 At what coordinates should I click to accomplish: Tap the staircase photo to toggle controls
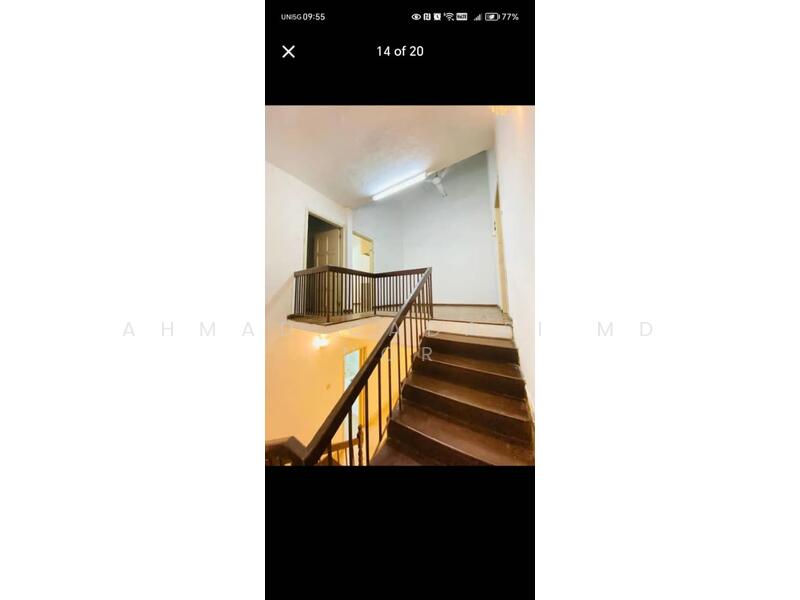[400, 285]
